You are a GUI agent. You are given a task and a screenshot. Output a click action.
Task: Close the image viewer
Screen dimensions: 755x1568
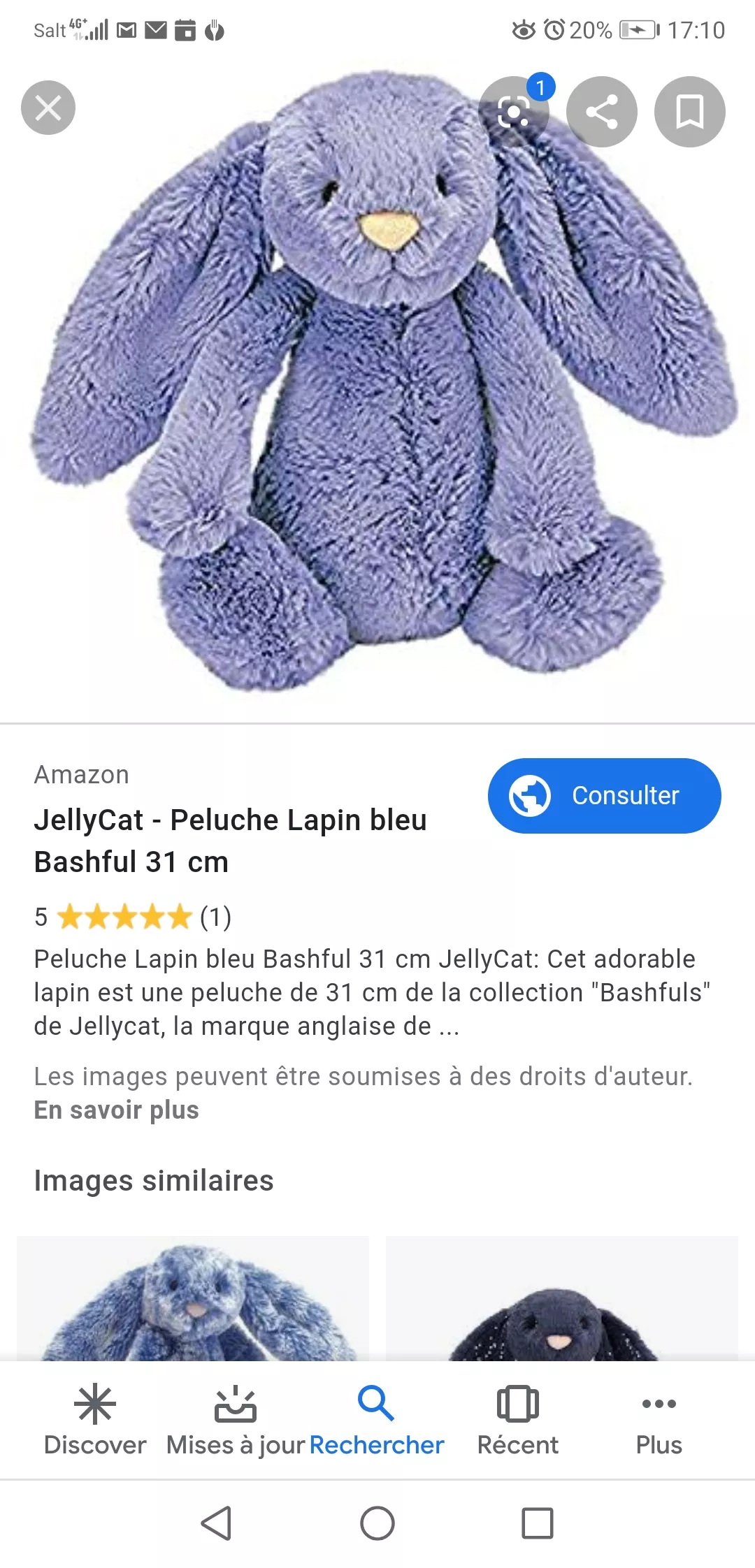coord(48,108)
